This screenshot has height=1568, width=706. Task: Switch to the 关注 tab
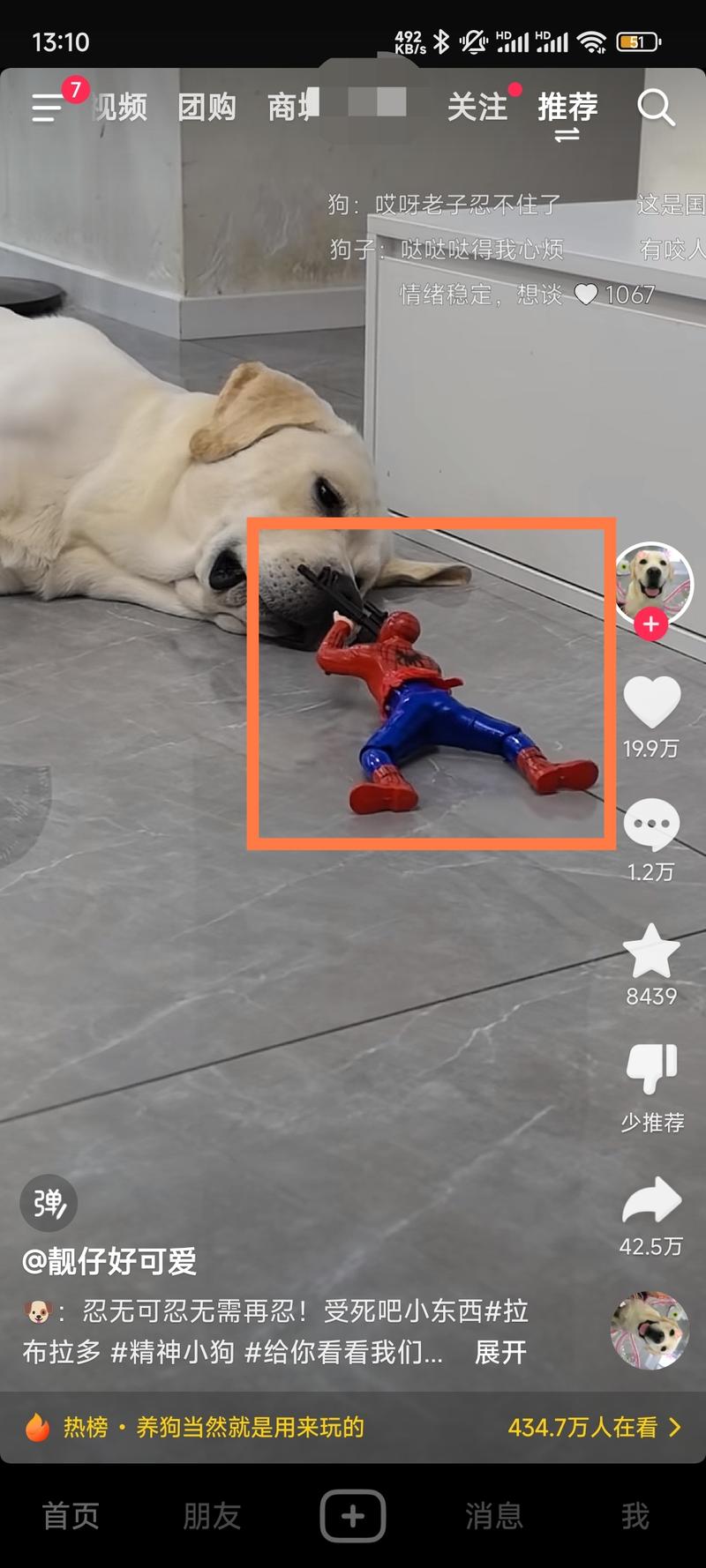tap(477, 108)
